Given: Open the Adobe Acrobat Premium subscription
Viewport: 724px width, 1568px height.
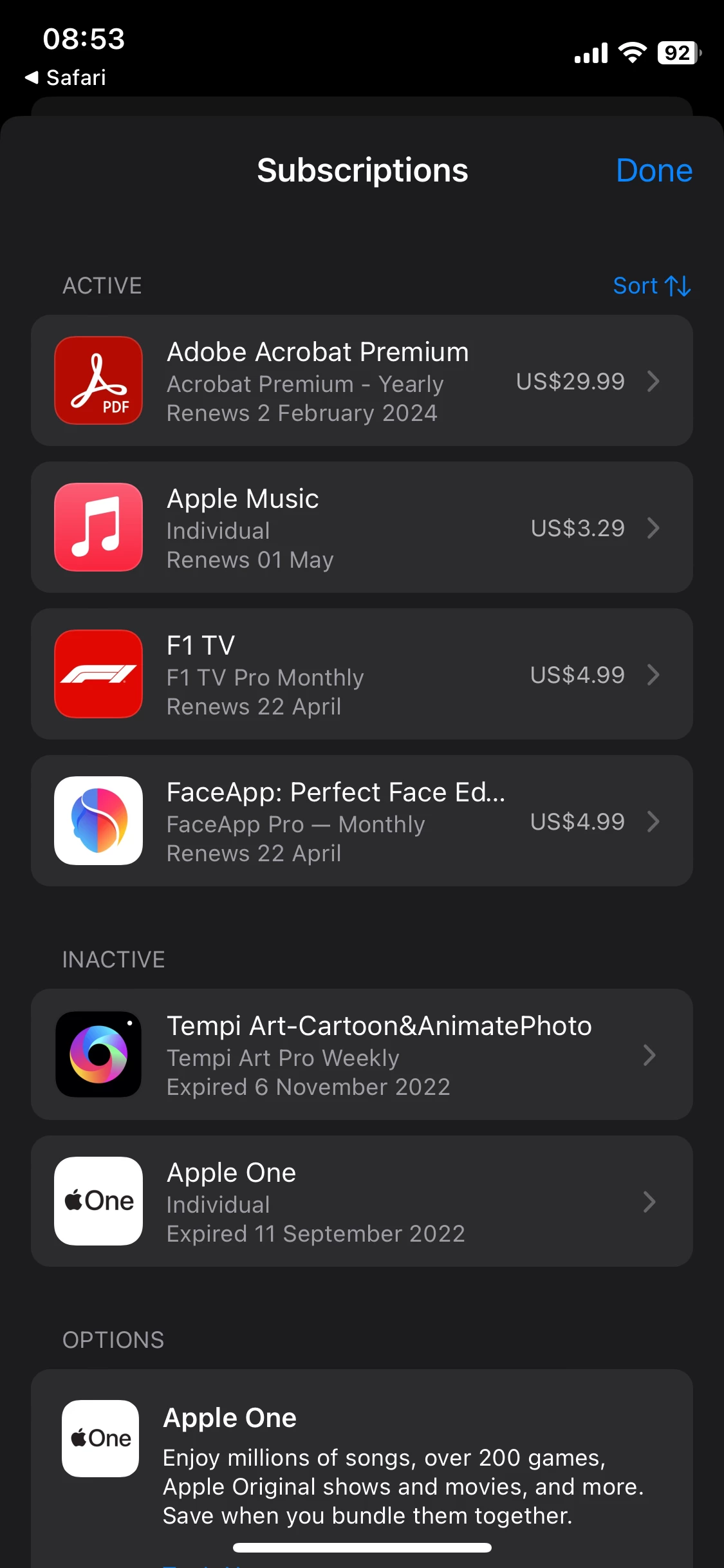Looking at the screenshot, I should [362, 381].
